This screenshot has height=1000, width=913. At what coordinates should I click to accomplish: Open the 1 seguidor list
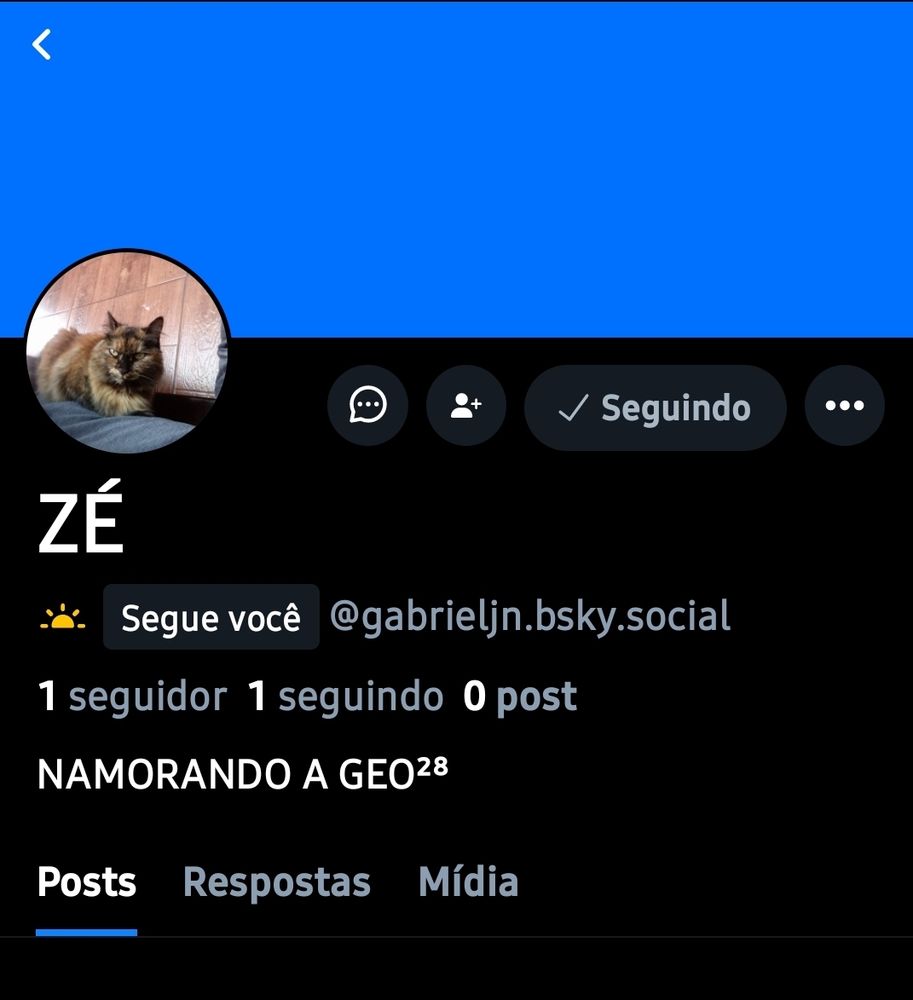coord(133,696)
